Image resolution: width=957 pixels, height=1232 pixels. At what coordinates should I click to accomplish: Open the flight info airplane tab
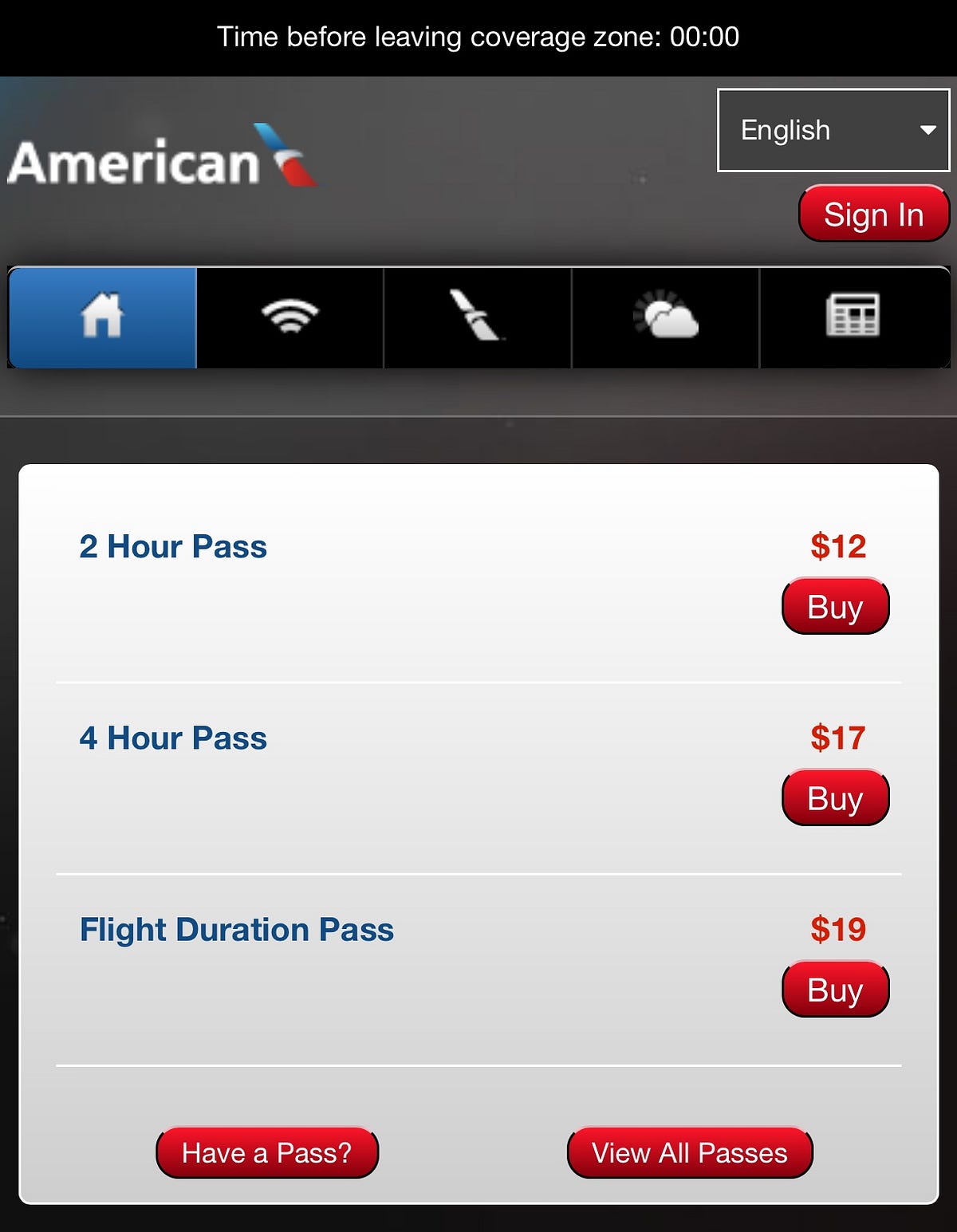(x=477, y=317)
